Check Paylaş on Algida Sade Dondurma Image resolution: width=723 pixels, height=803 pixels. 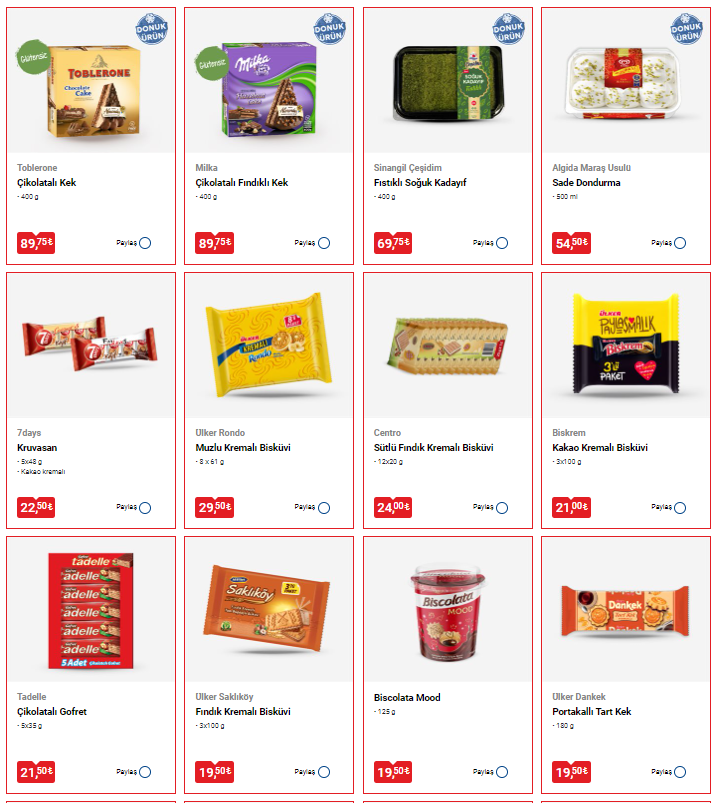click(x=680, y=243)
